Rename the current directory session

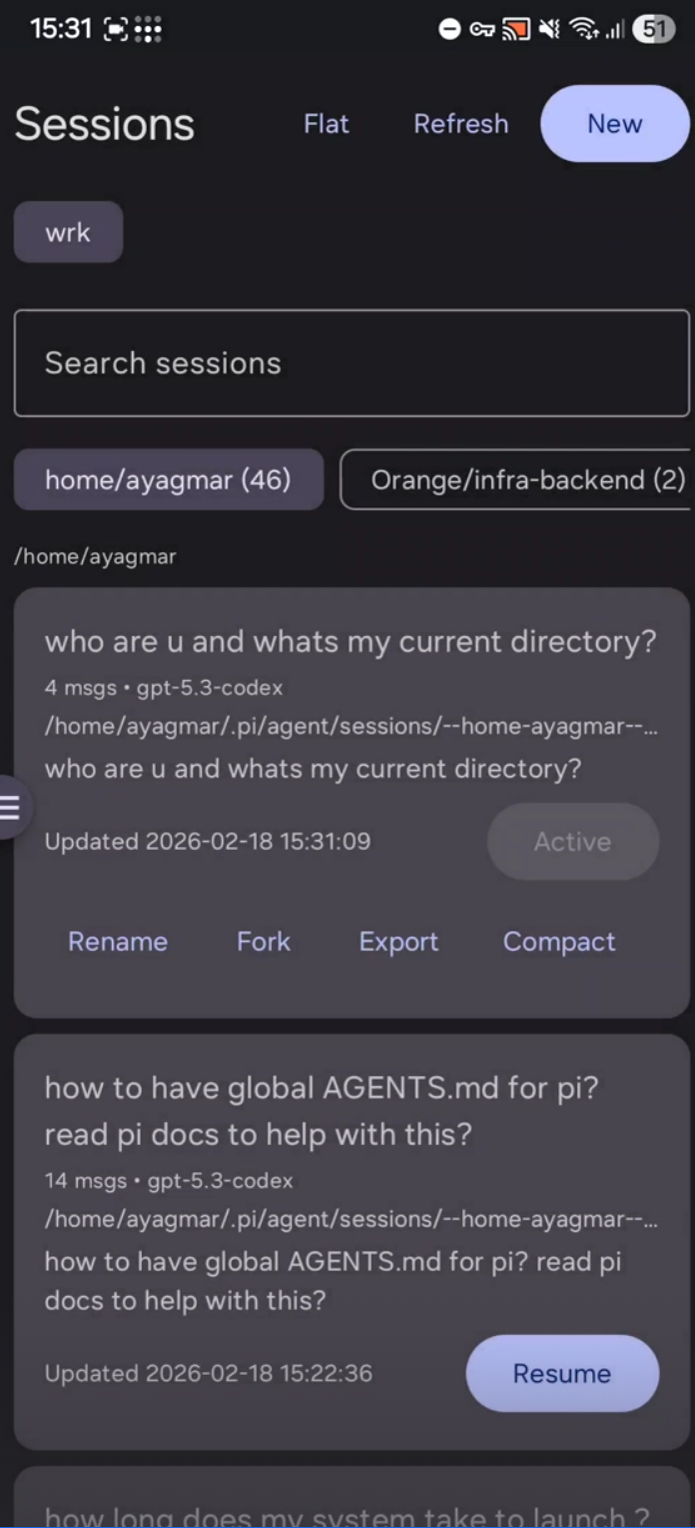[x=118, y=942]
